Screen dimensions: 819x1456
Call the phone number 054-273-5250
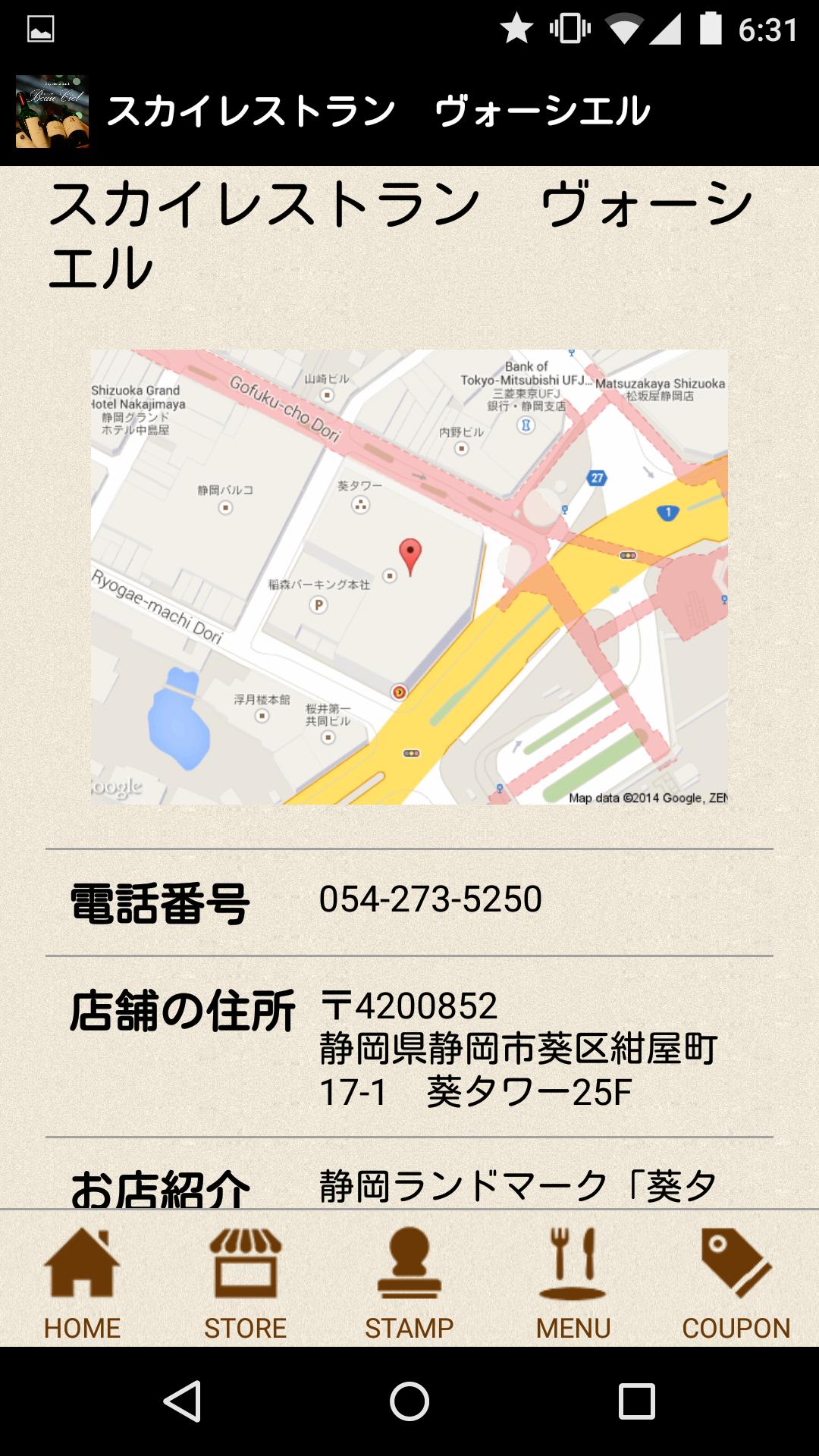click(x=430, y=900)
